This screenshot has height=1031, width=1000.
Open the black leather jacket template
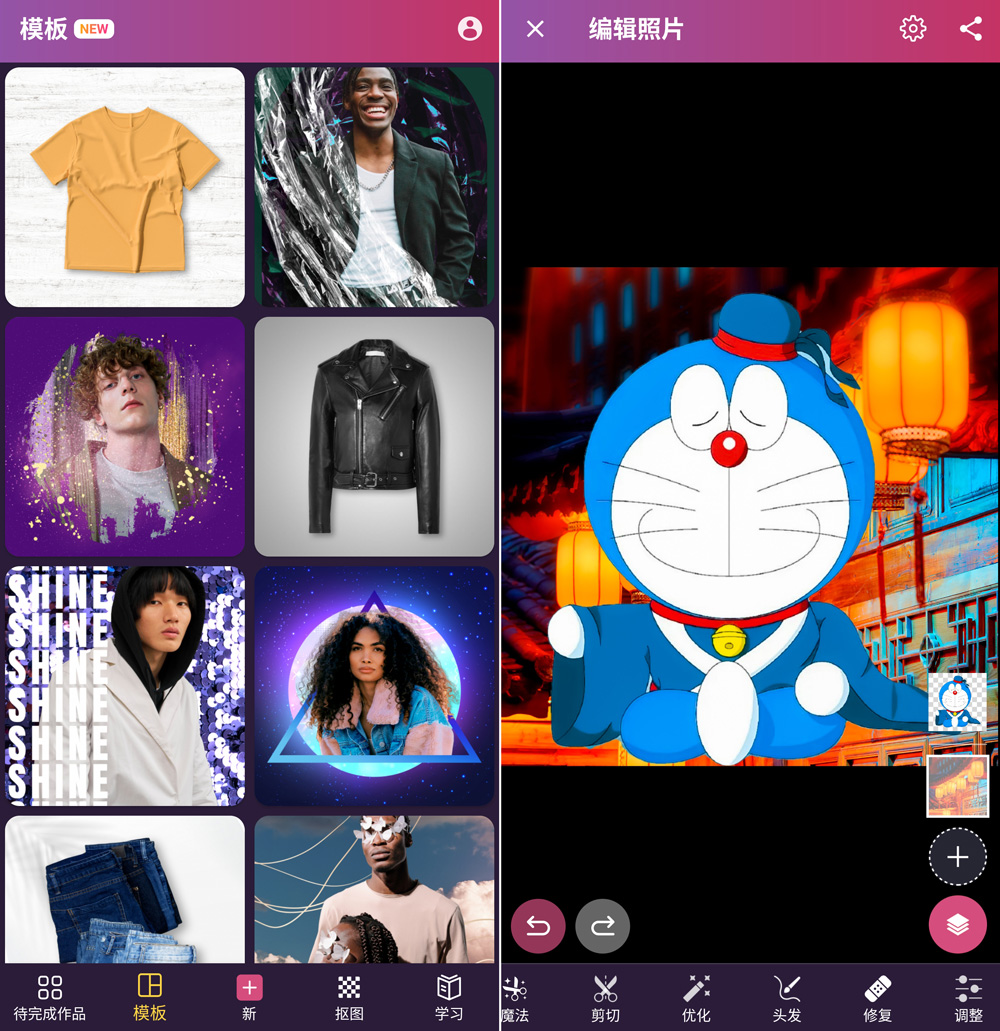(x=374, y=436)
